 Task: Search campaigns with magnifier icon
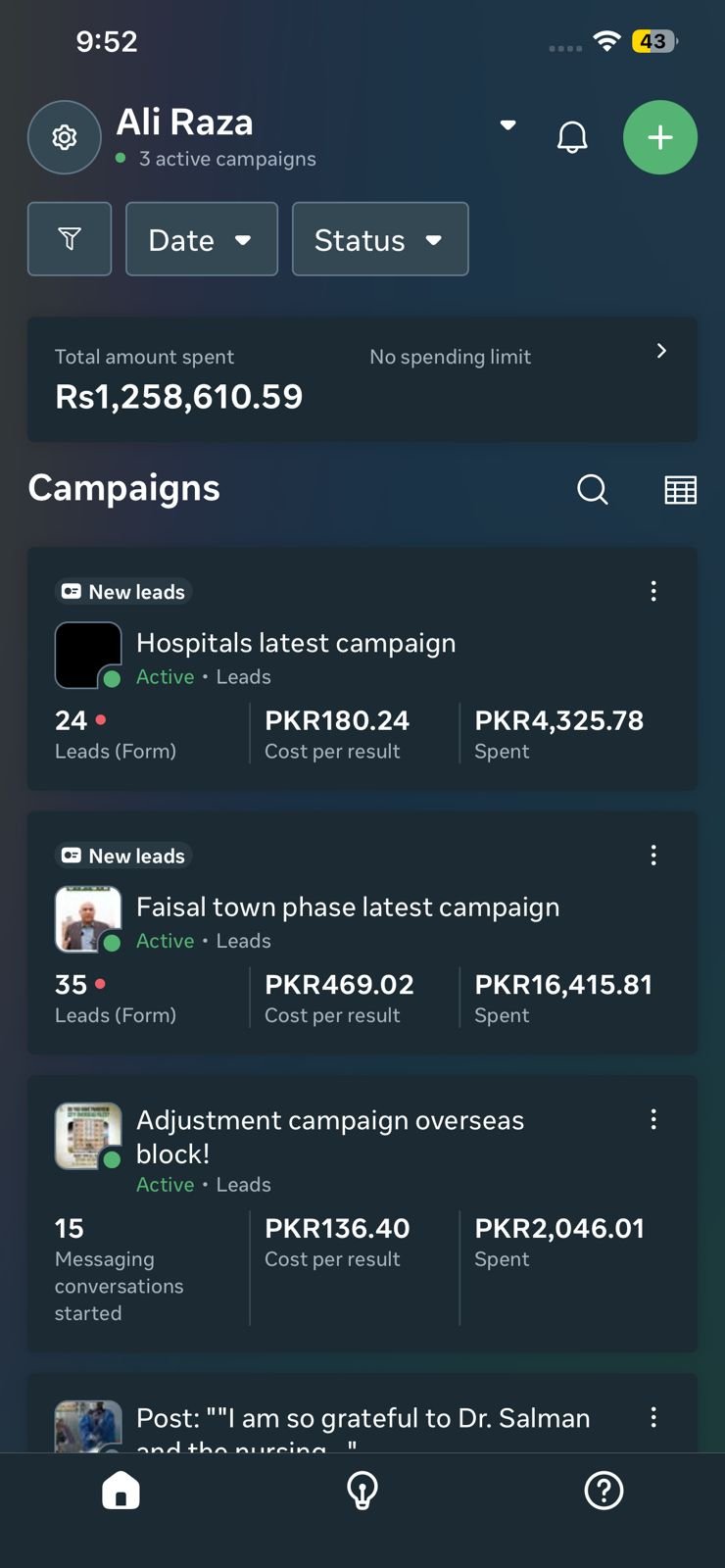coord(593,489)
